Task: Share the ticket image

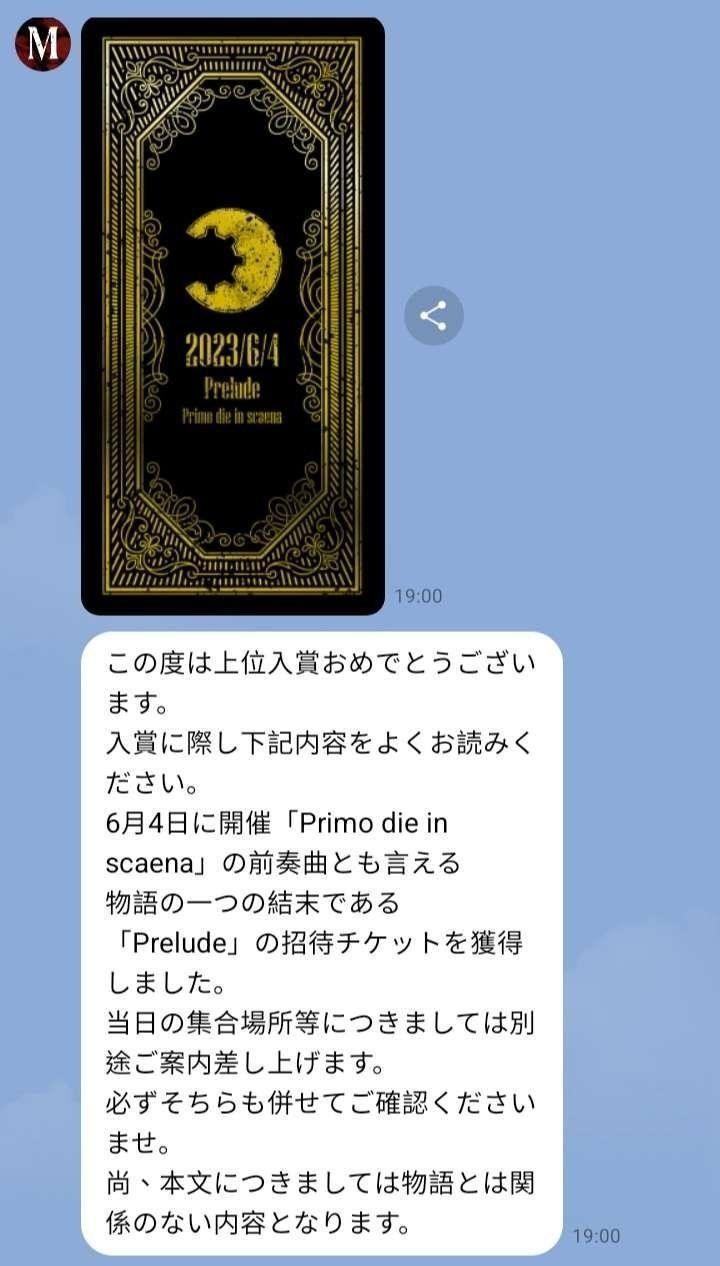Action: tap(434, 316)
